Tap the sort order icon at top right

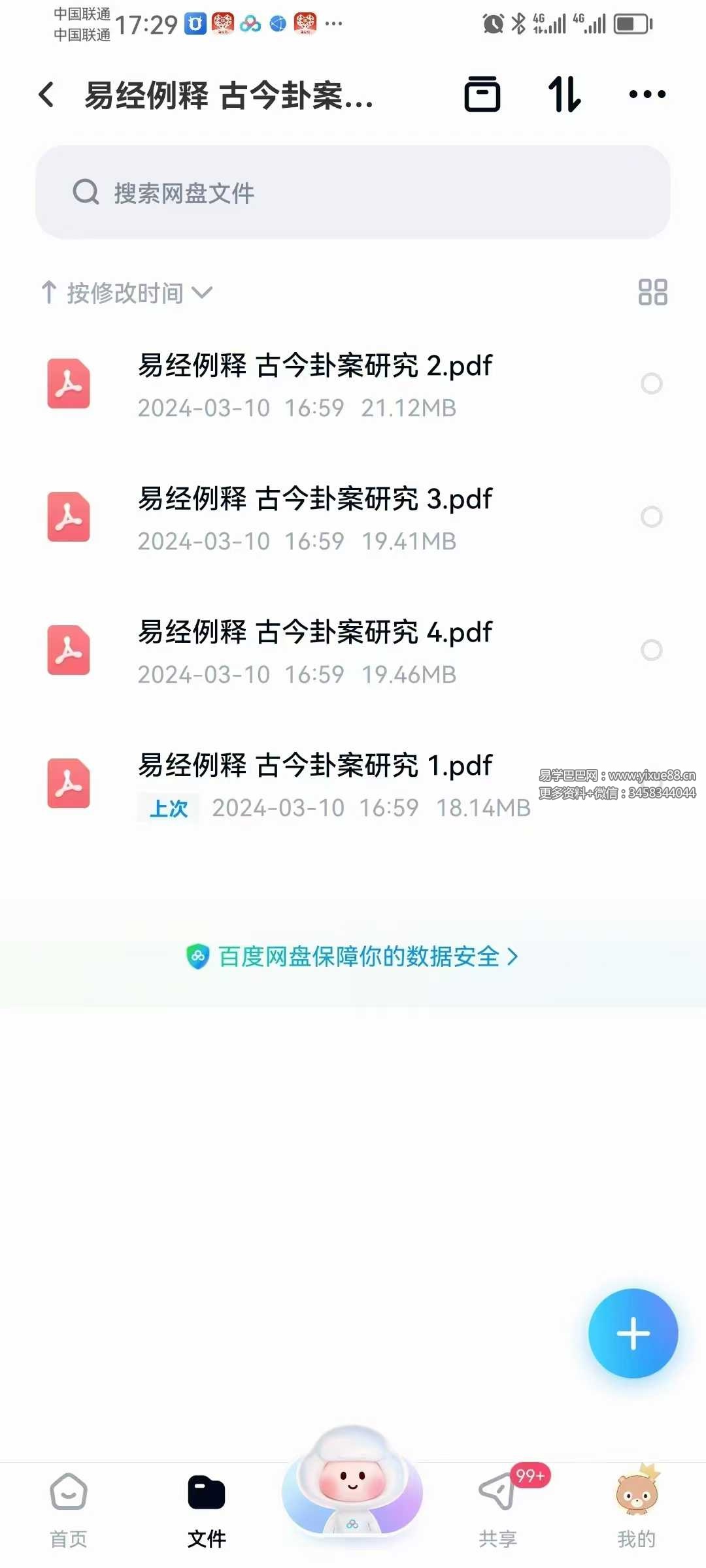click(x=565, y=95)
